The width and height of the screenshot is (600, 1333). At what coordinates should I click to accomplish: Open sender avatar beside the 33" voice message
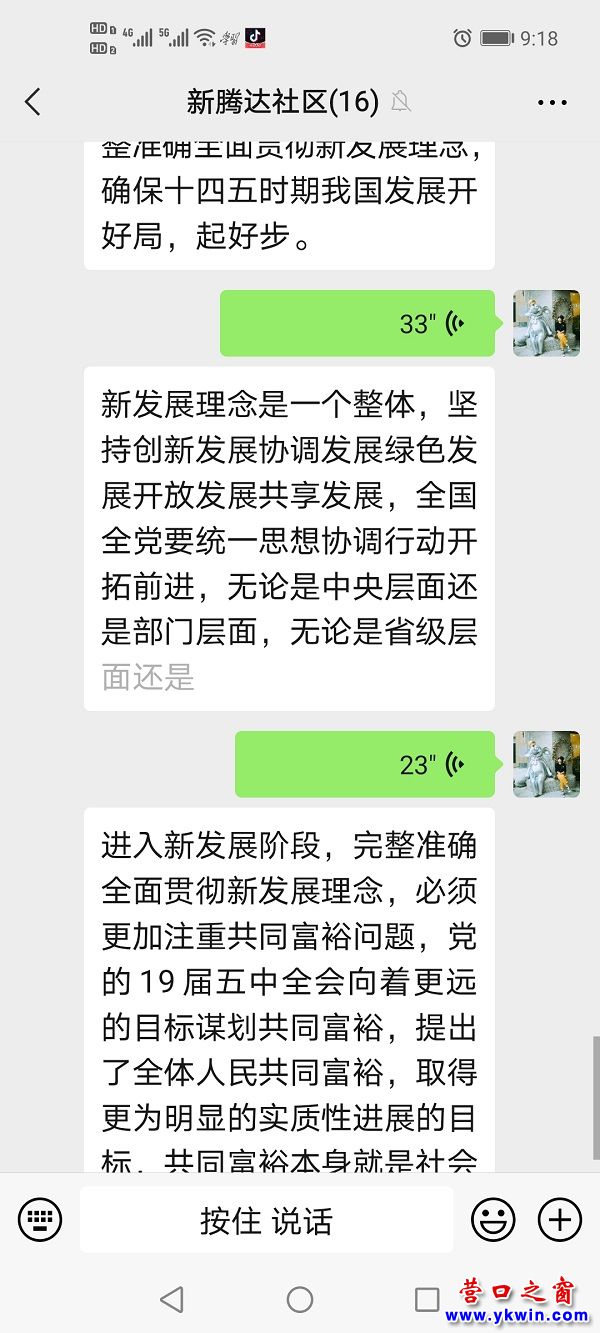point(546,323)
